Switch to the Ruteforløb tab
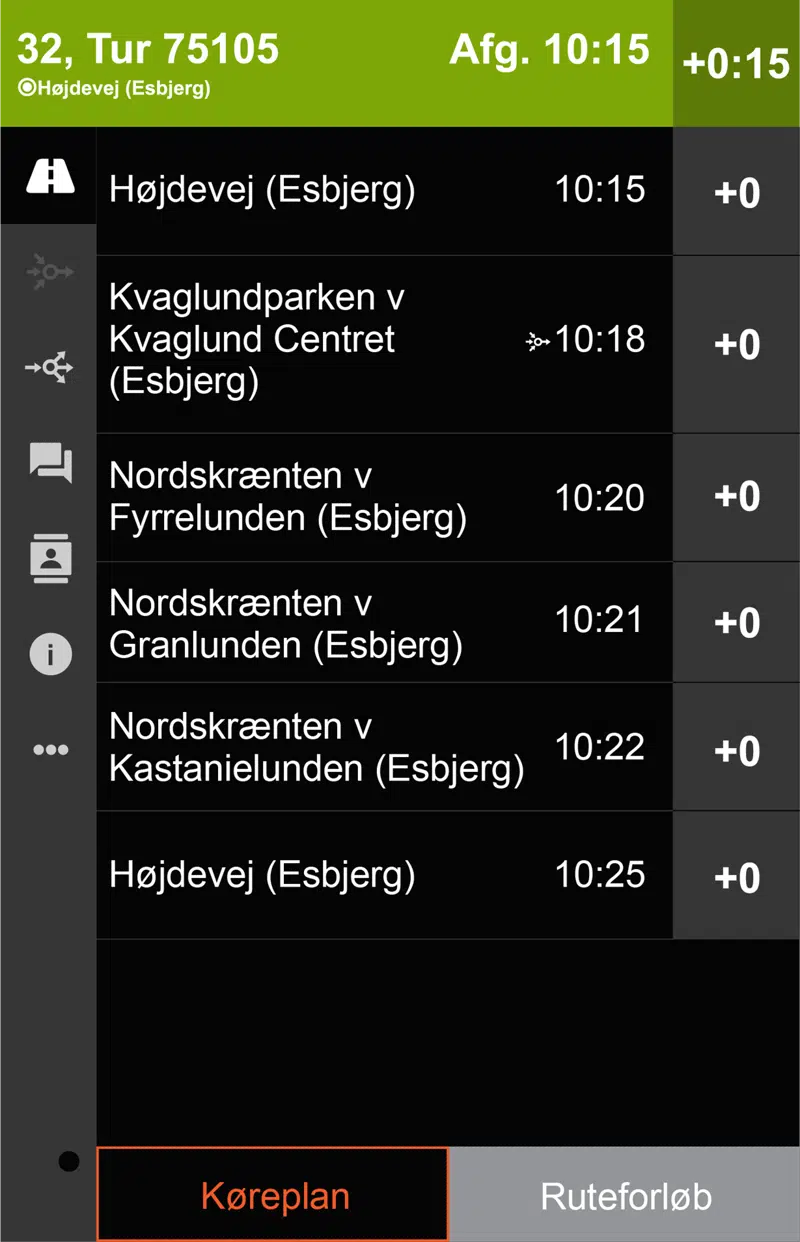The height and width of the screenshot is (1242, 800). pyautogui.click(x=625, y=1195)
